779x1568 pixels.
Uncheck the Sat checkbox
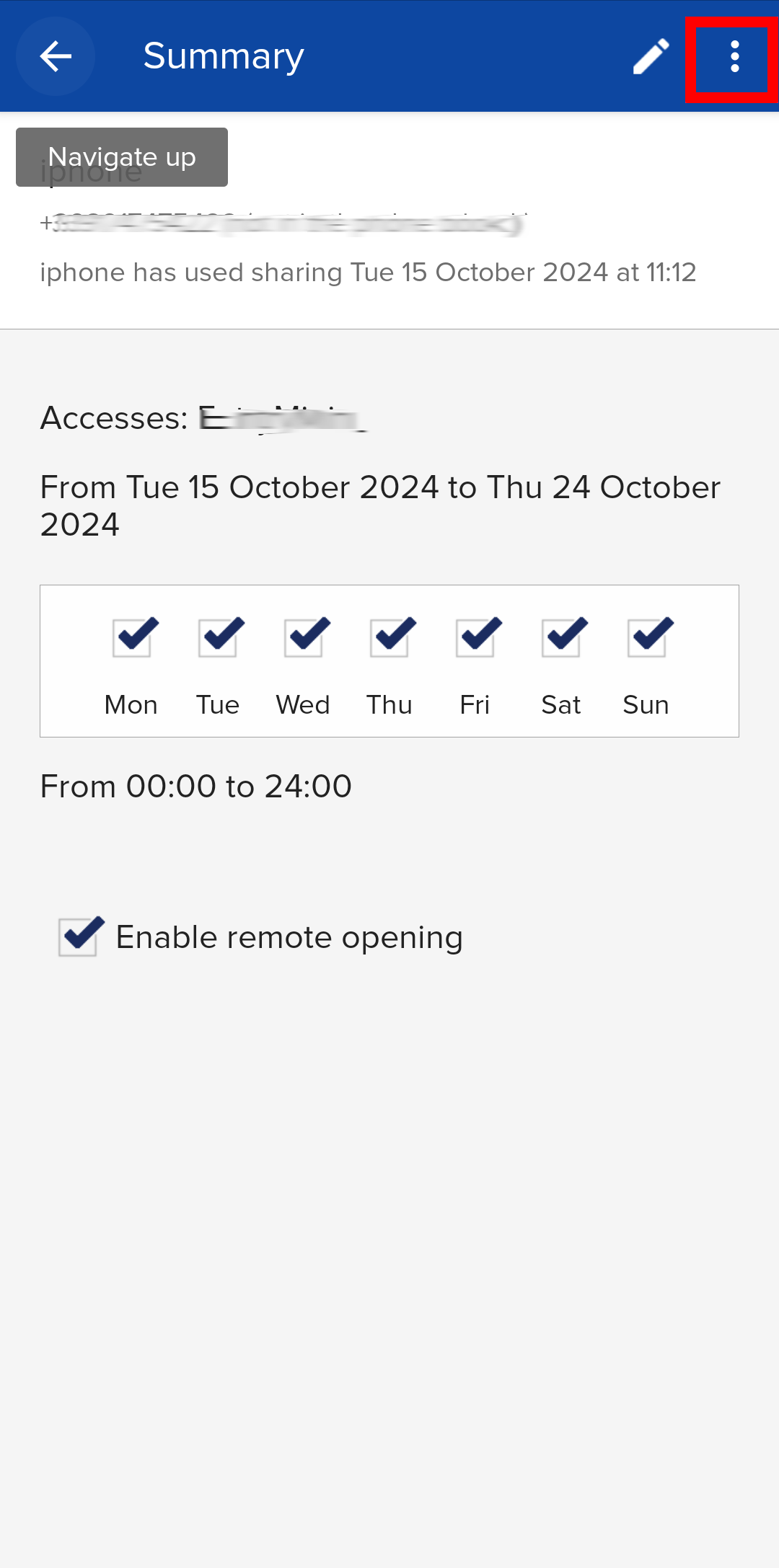coord(563,637)
